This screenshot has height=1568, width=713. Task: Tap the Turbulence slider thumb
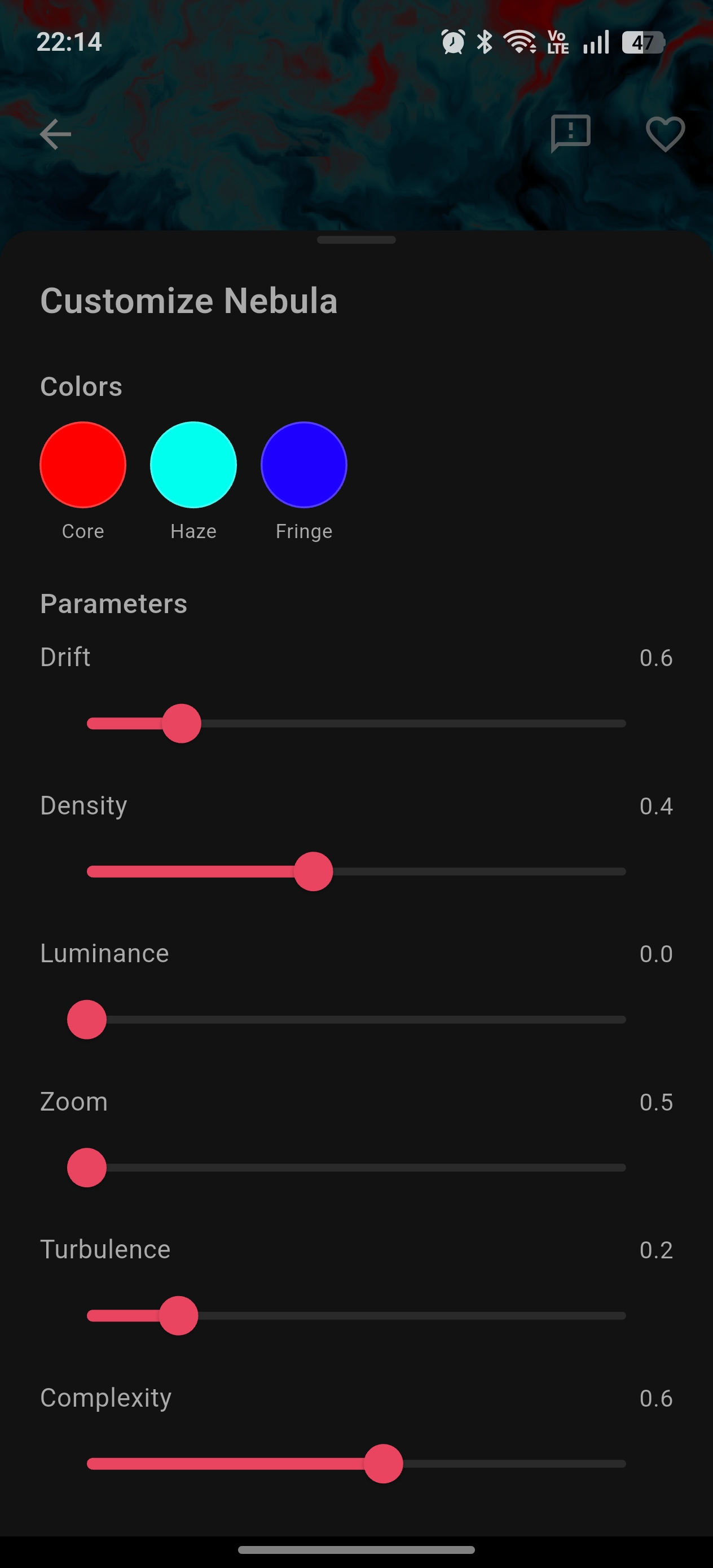[178, 1315]
